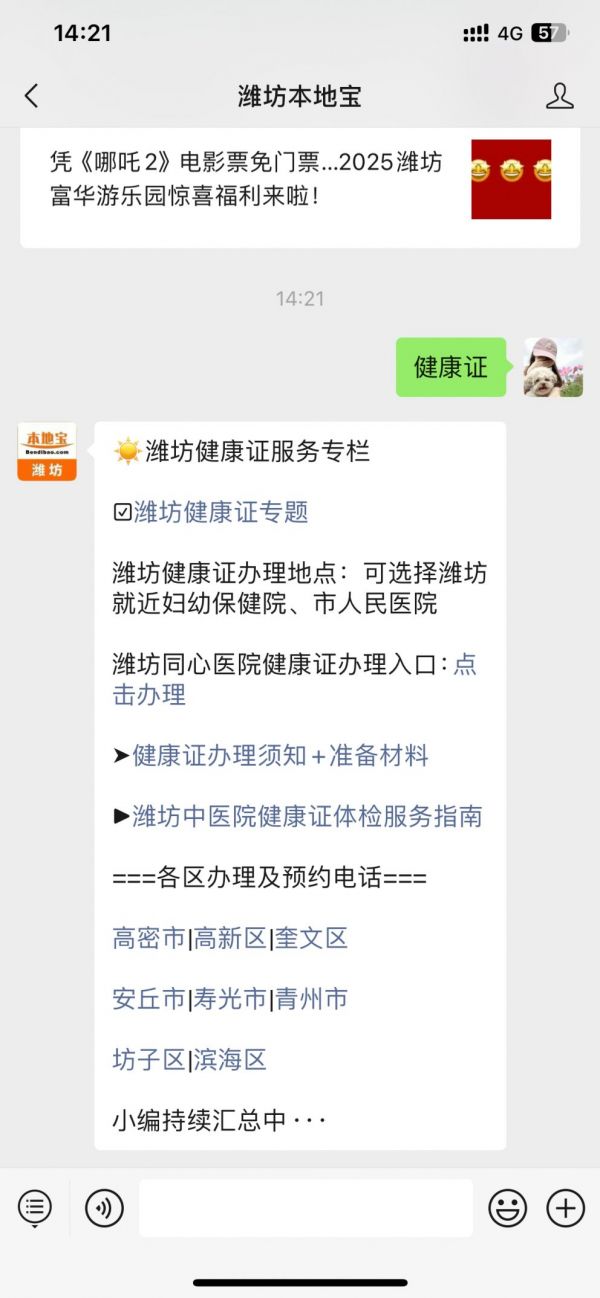The image size is (600, 1298).
Task: Open 潍坊中医院健康证体检服务指南 link
Action: coord(307,816)
